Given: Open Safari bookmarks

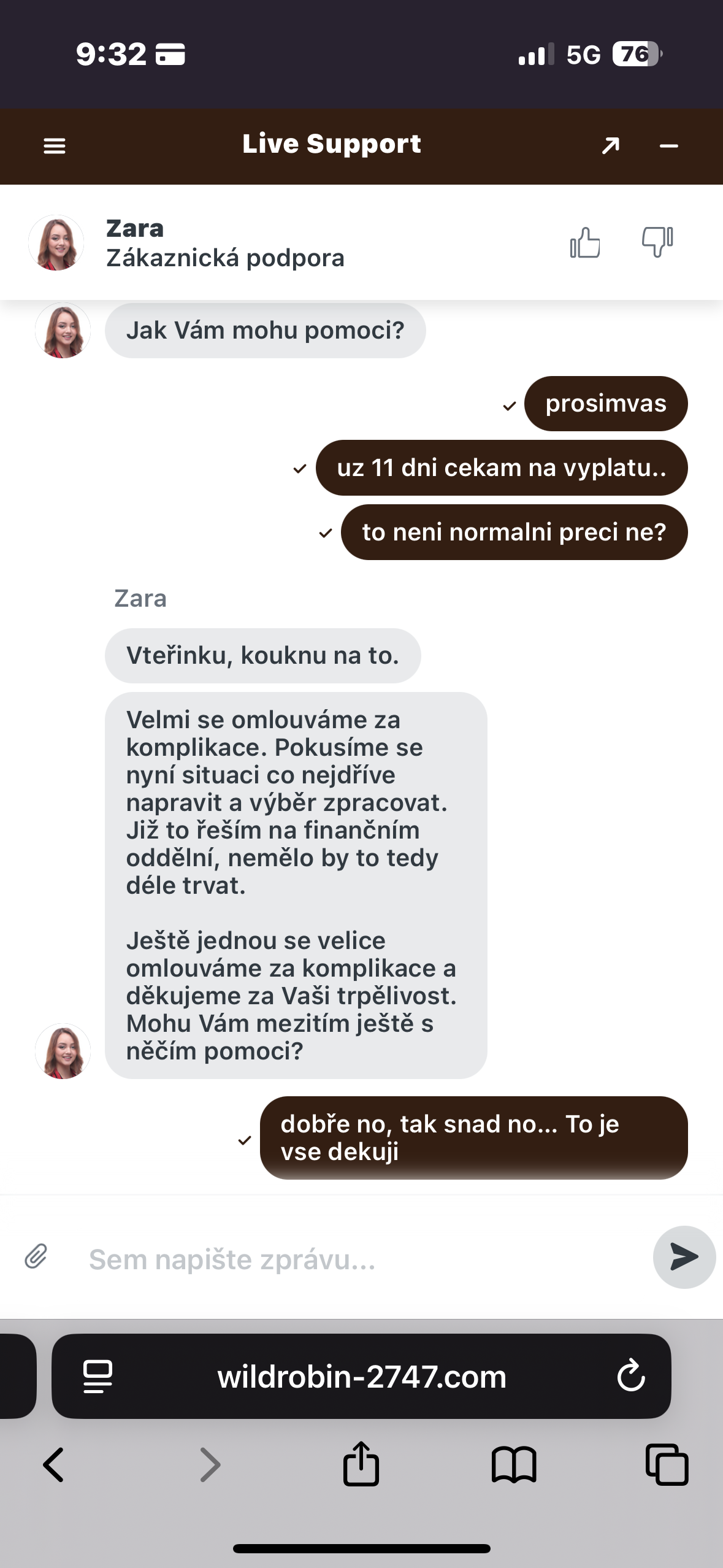Looking at the screenshot, I should [514, 1465].
